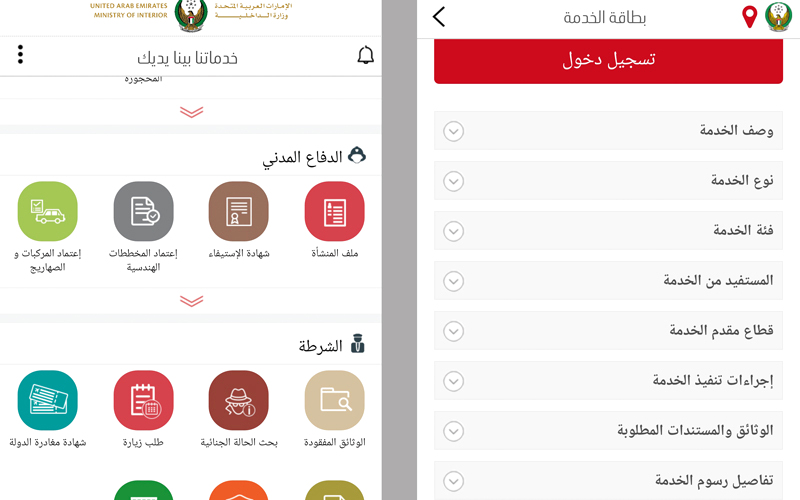Expand the إجراءات تنفيذ الخدمة section
Screen dimensions: 800x500
tap(454, 381)
